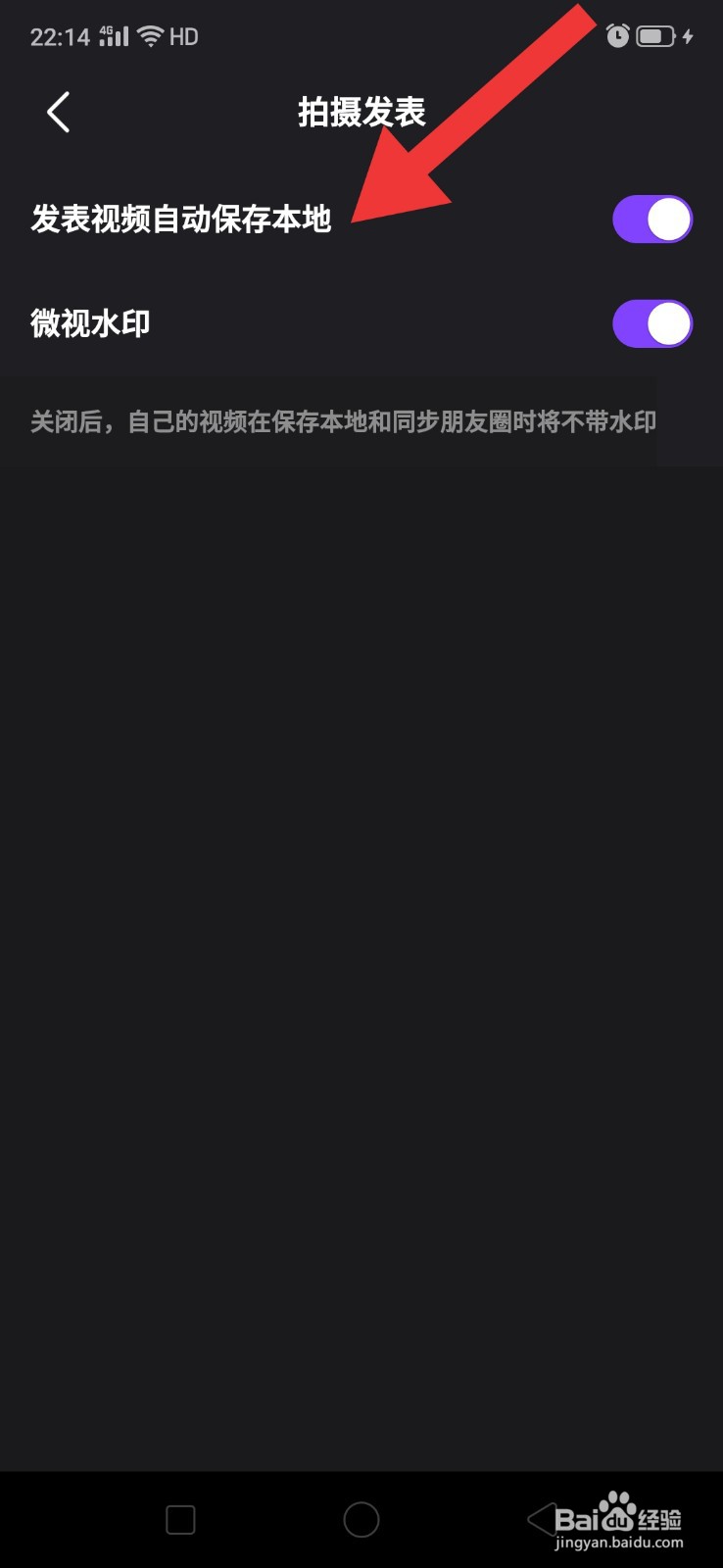Tap the 微视水印 label text
This screenshot has height=1568, width=723.
(89, 321)
